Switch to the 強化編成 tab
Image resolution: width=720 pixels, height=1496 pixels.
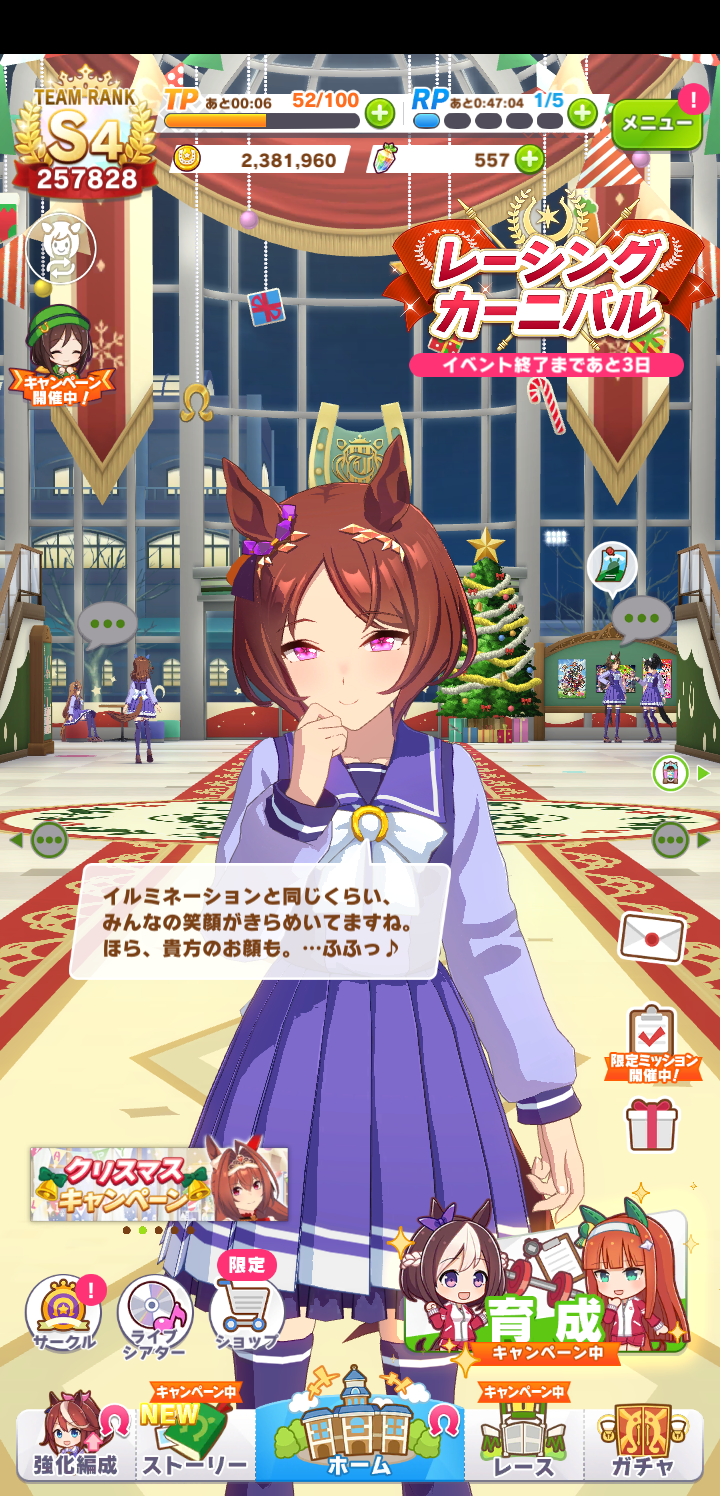pos(74,1442)
